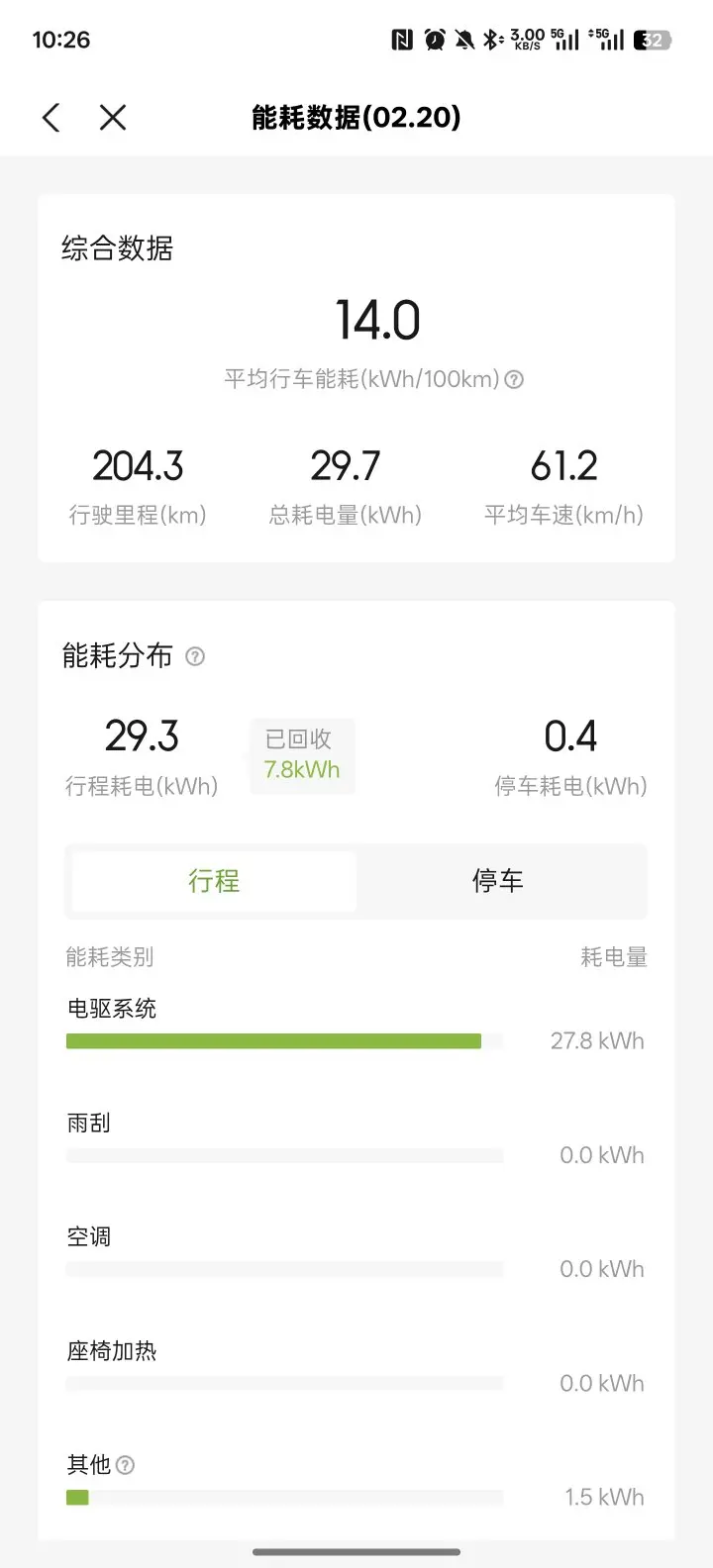Open help icon beside 平均行车能耗

click(x=514, y=379)
